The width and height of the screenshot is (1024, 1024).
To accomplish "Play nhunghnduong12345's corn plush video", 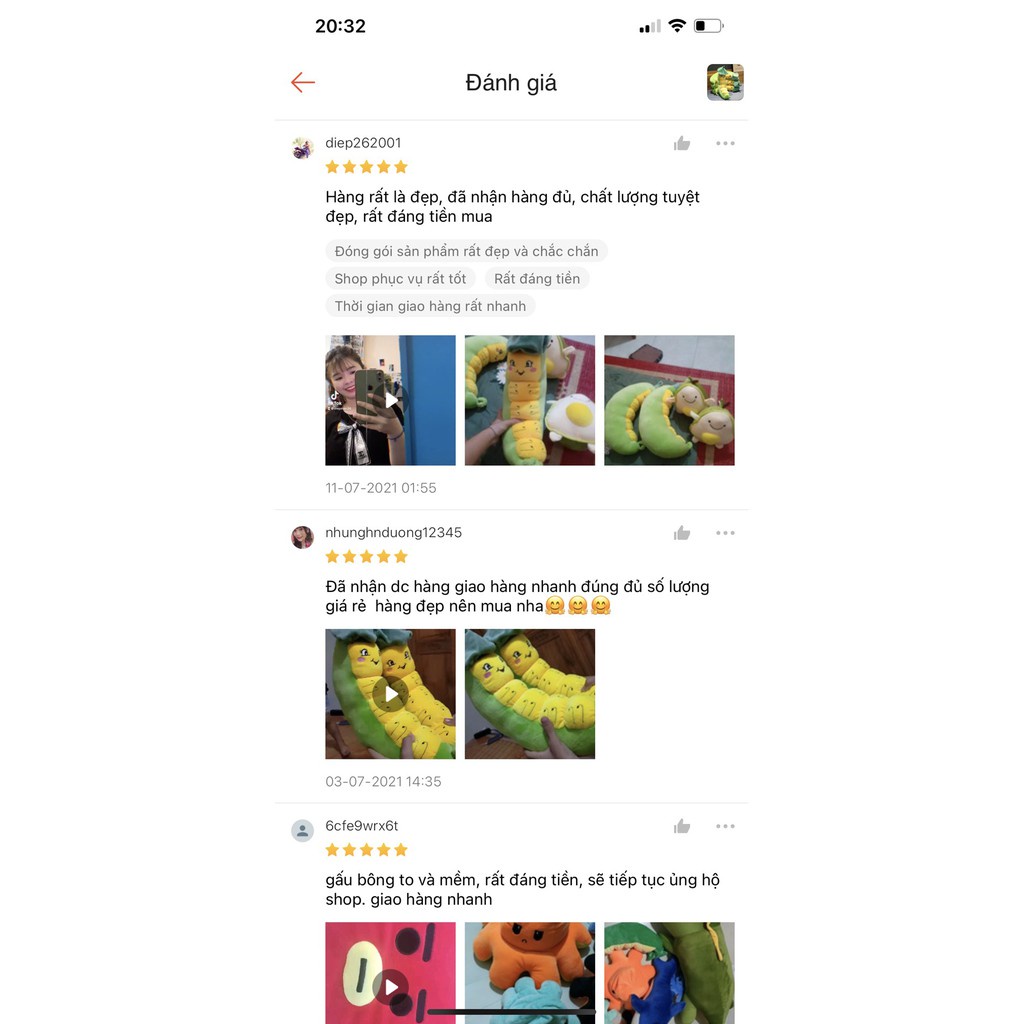I will [x=390, y=693].
